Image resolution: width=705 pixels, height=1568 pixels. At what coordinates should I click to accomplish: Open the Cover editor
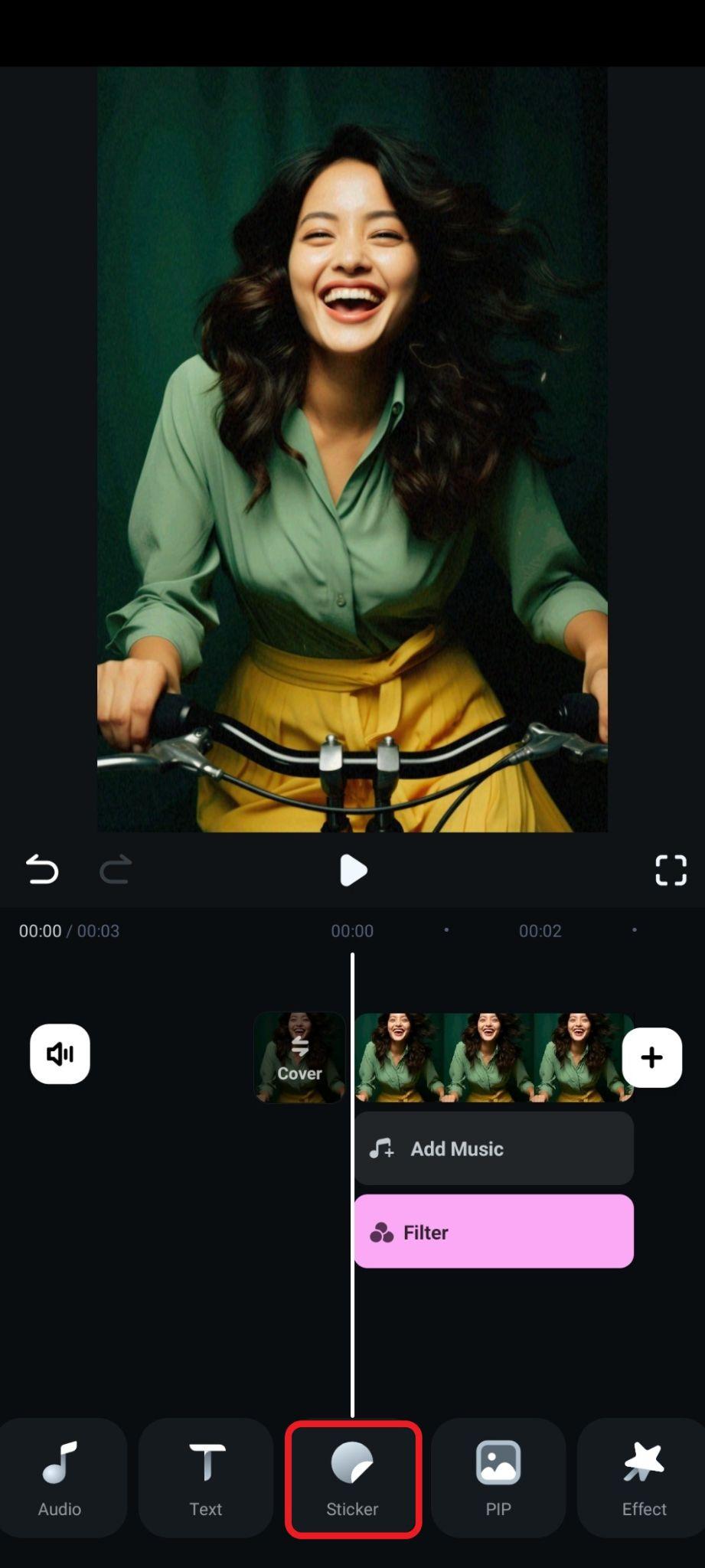tap(299, 1057)
